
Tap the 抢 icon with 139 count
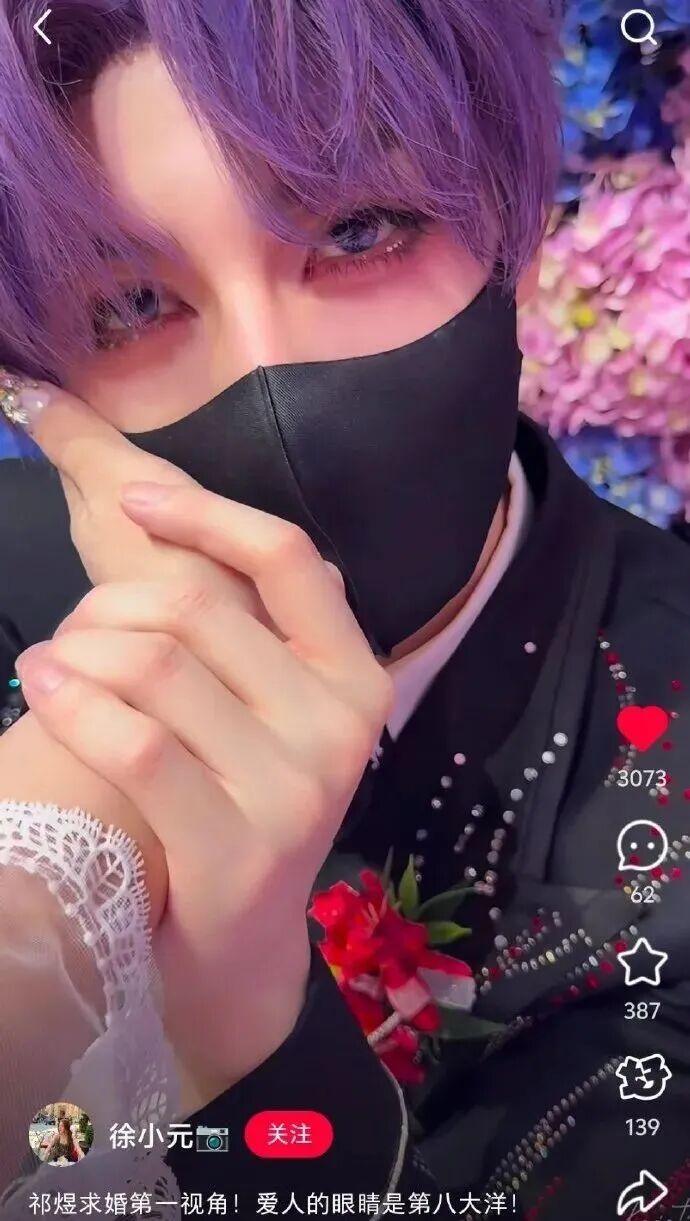click(x=643, y=1078)
